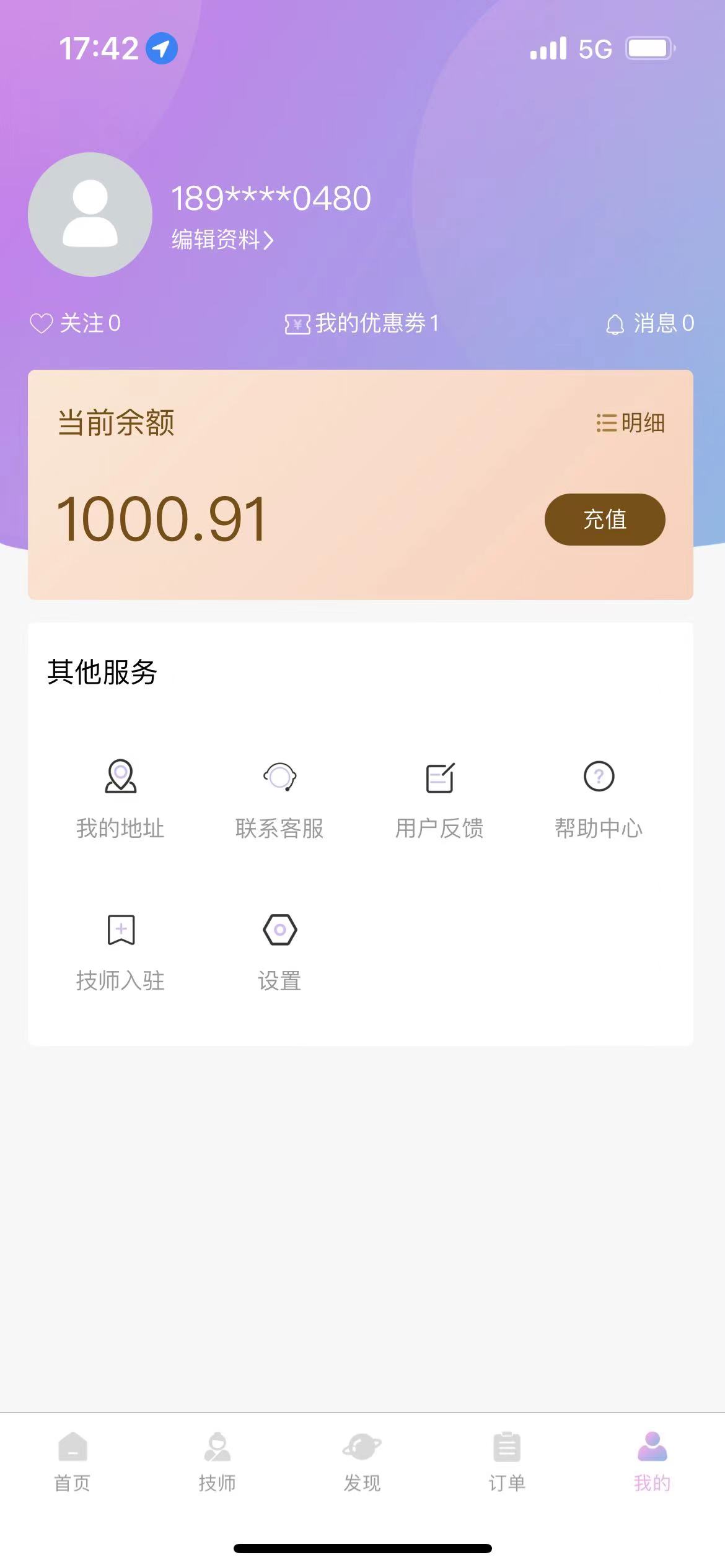Open 编辑资料 to edit profile
Viewport: 725px width, 1568px height.
[x=222, y=240]
